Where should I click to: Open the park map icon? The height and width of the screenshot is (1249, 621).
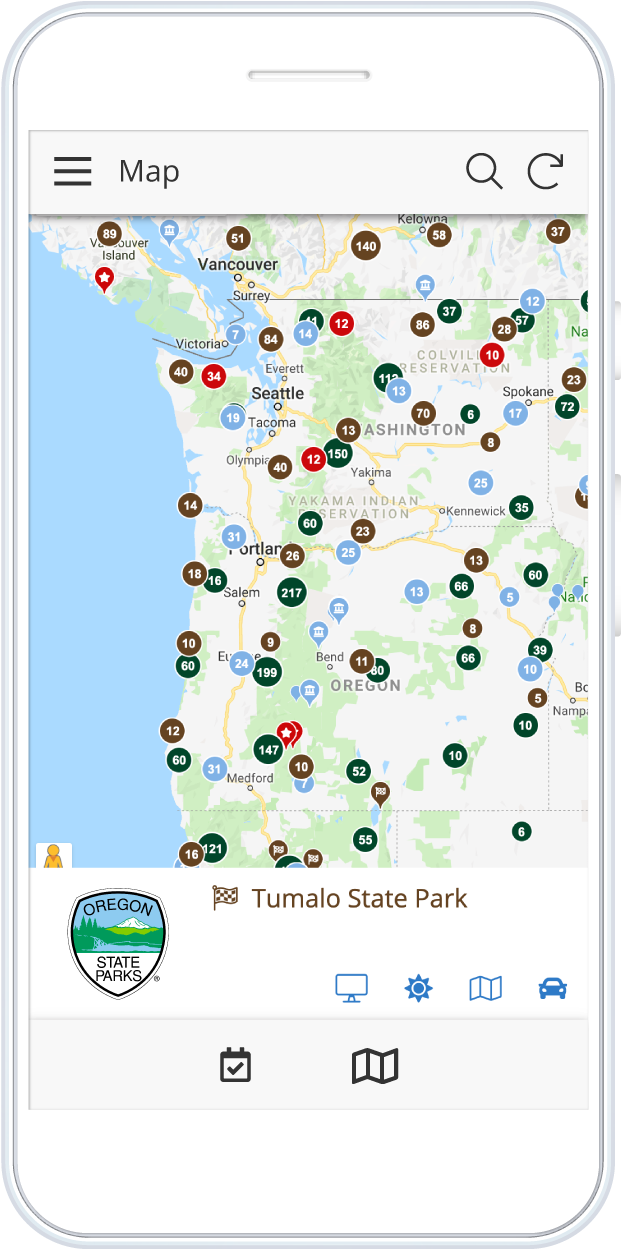485,989
